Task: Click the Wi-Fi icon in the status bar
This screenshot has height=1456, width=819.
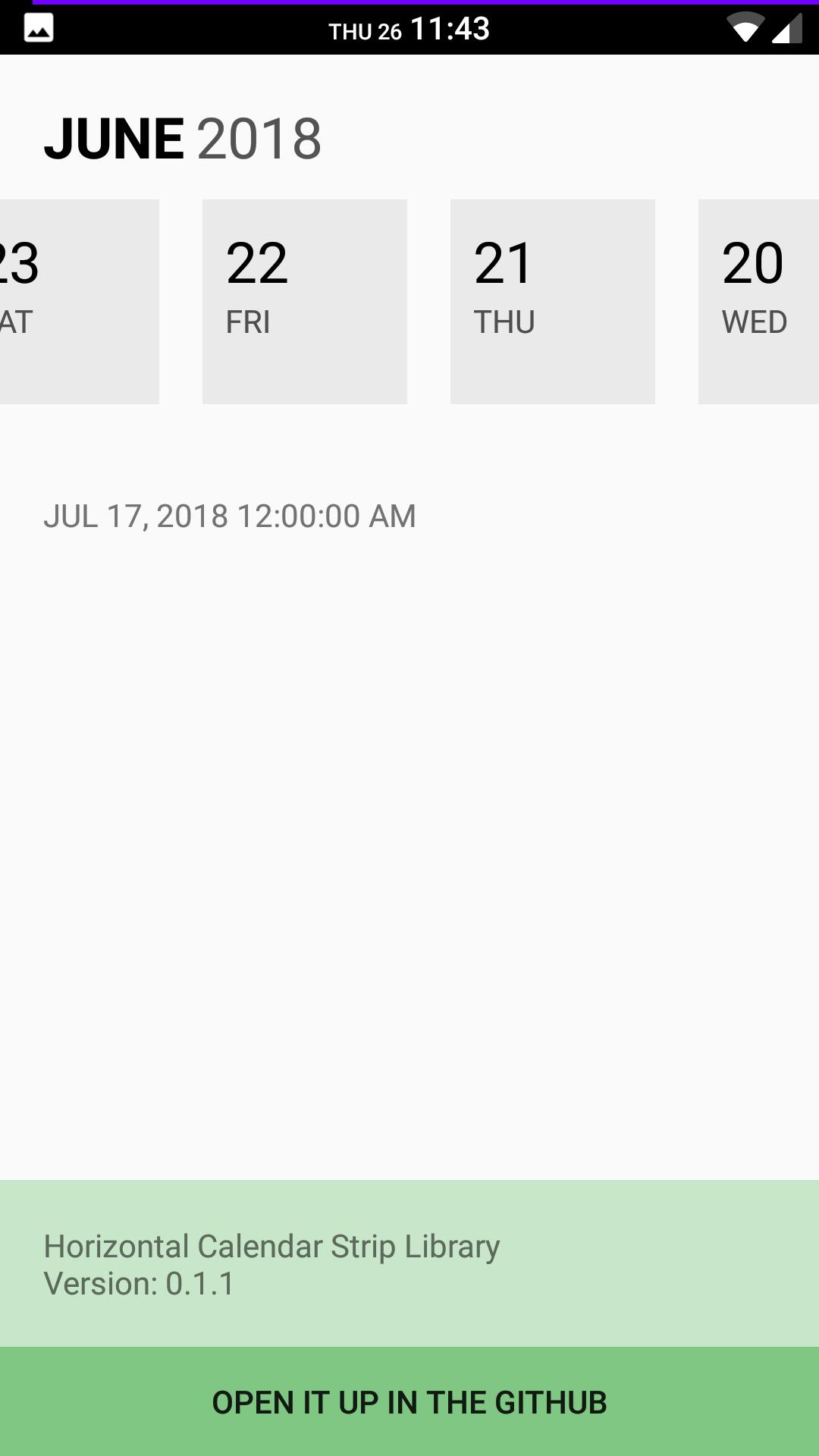Action: click(746, 29)
